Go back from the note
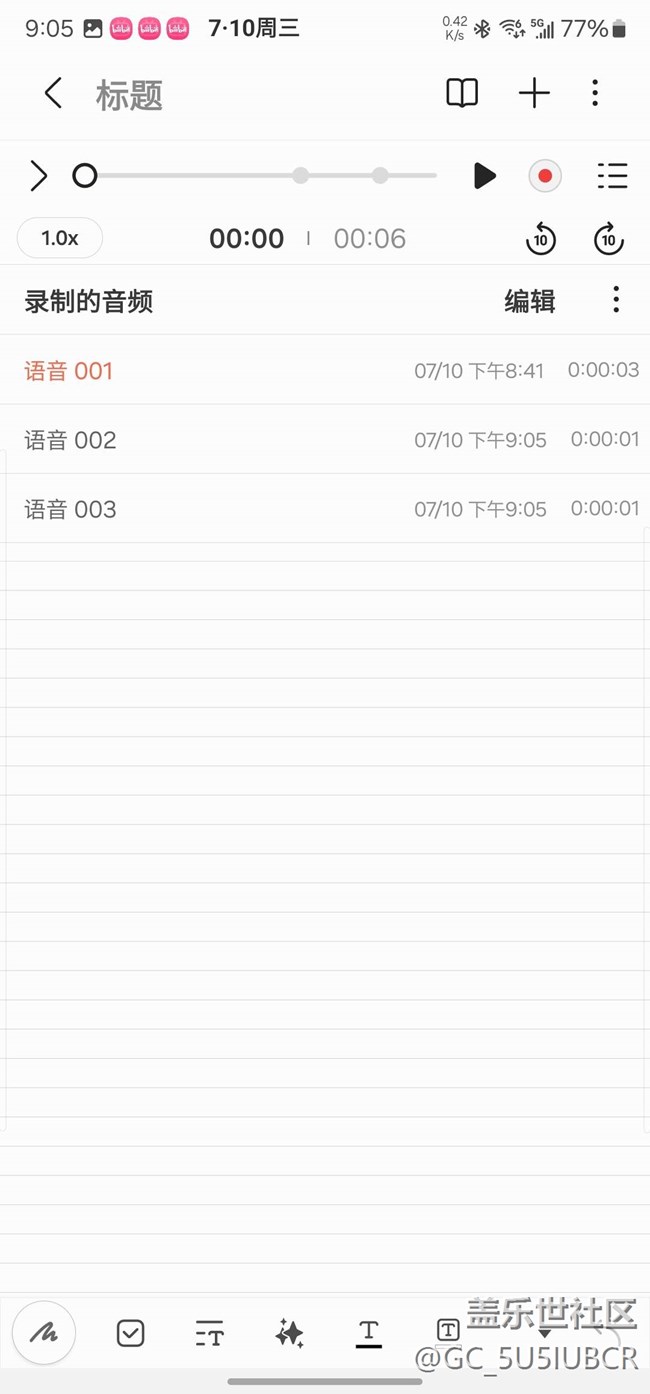The height and width of the screenshot is (1394, 650). (x=53, y=94)
